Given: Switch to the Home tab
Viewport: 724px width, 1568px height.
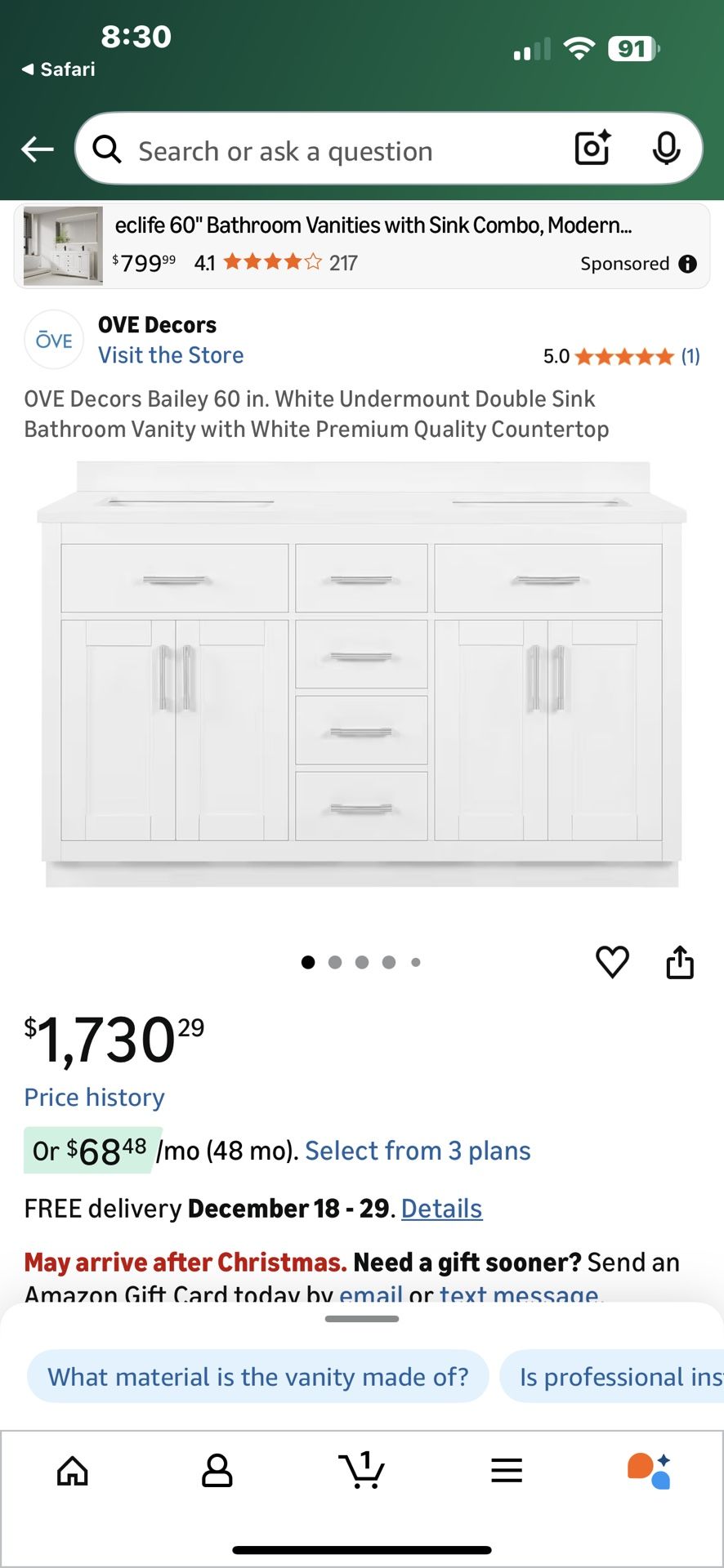Looking at the screenshot, I should coord(73,1471).
